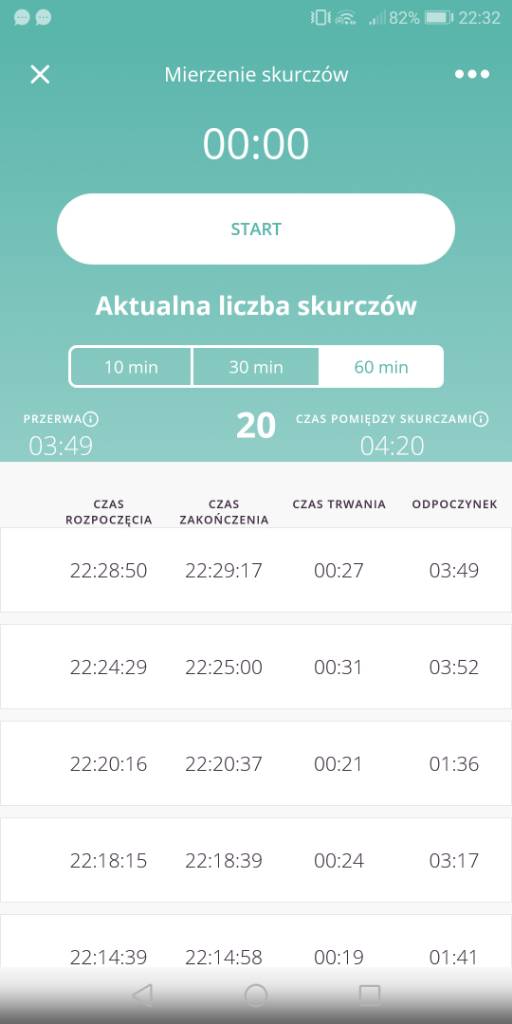The height and width of the screenshot is (1024, 512).
Task: Select the 60 min interval
Action: coord(381,367)
